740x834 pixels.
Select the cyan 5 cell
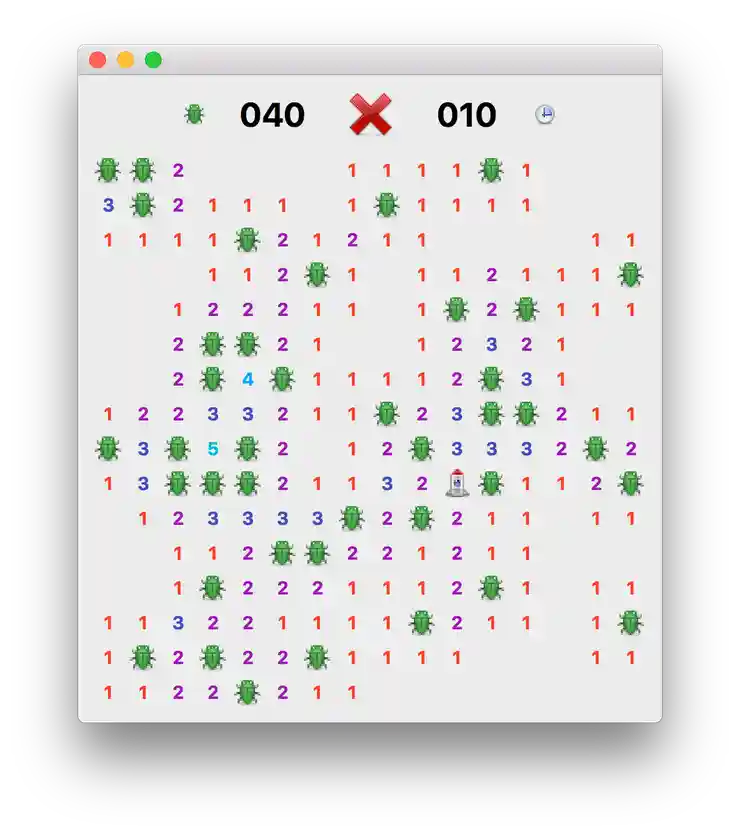tap(211, 449)
